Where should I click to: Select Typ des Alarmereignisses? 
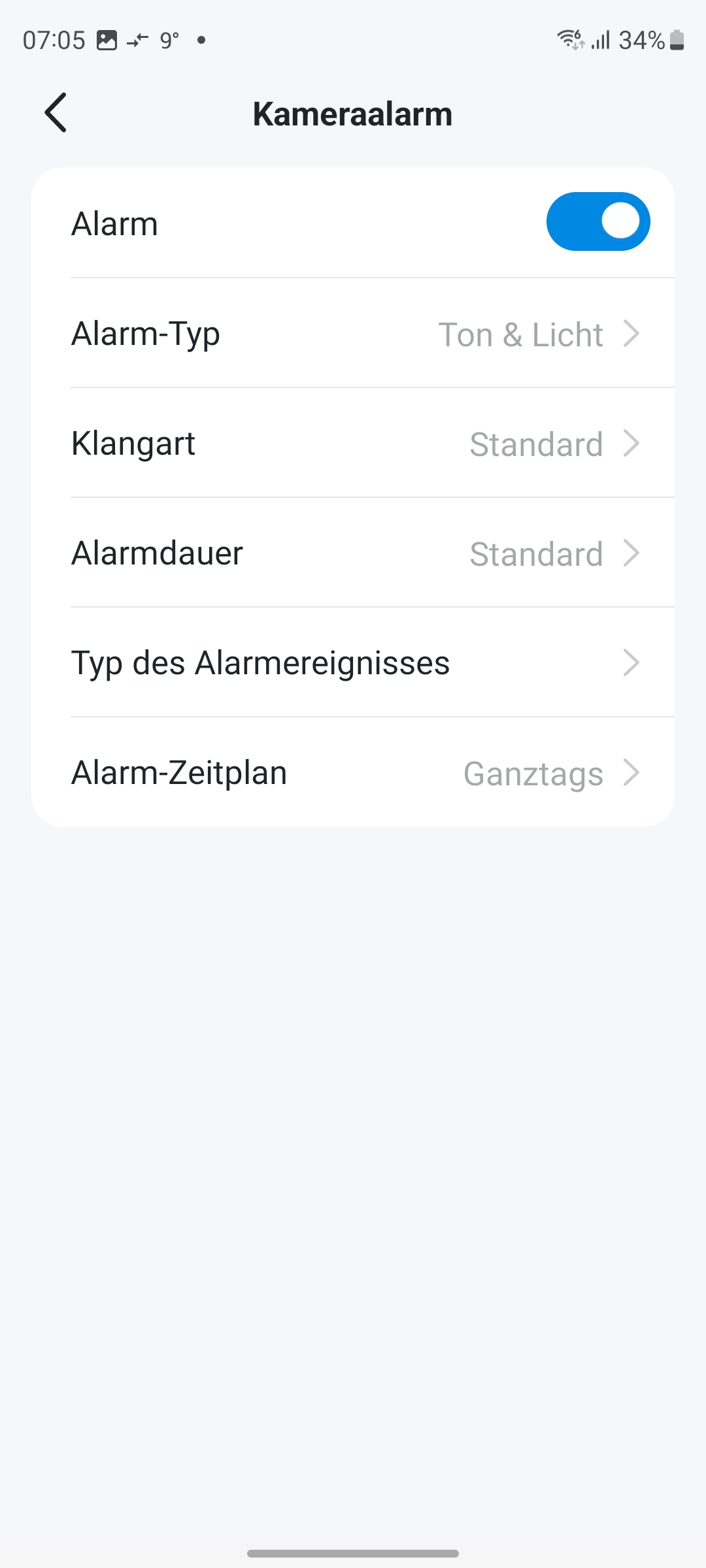353,663
